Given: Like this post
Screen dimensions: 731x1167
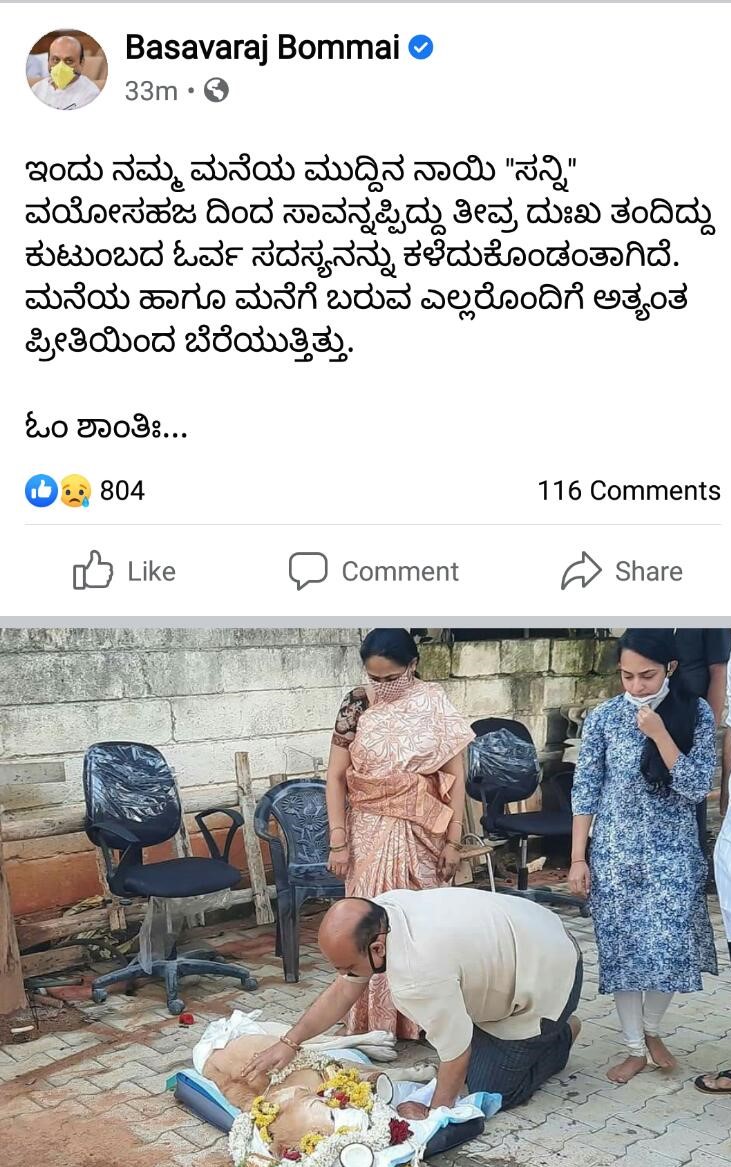Looking at the screenshot, I should (124, 571).
